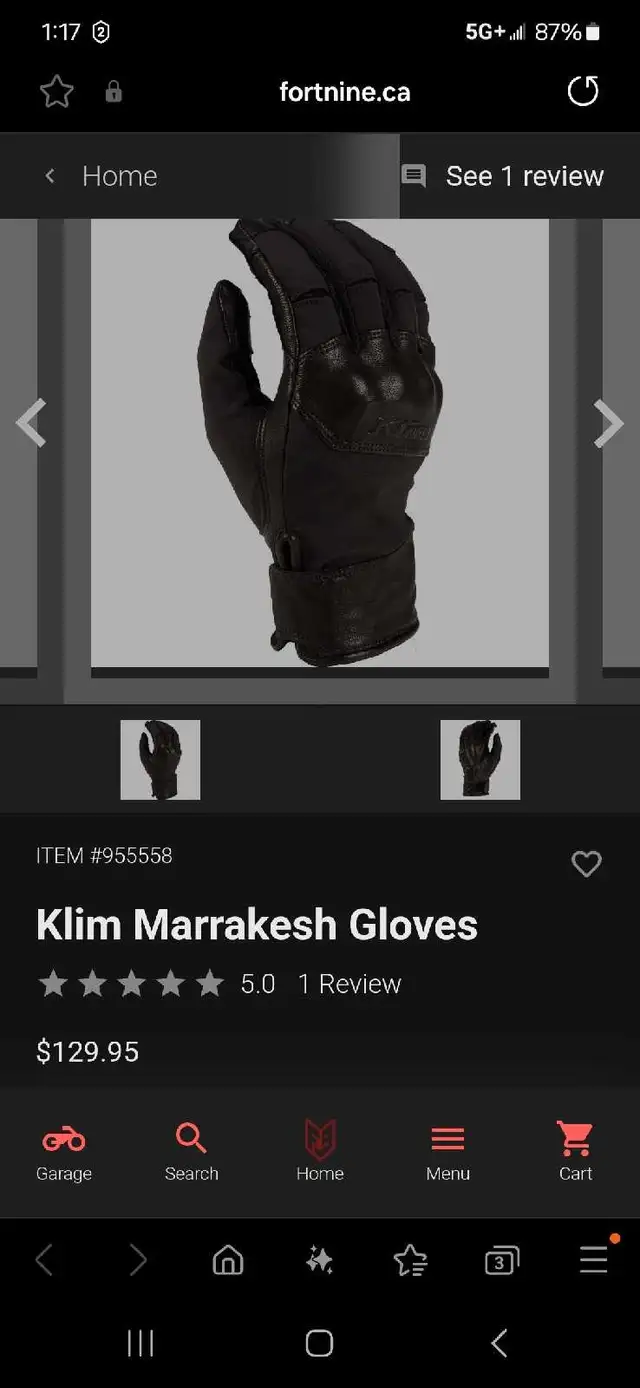
Task: Go to the FortNine Home tab
Action: pos(320,1152)
